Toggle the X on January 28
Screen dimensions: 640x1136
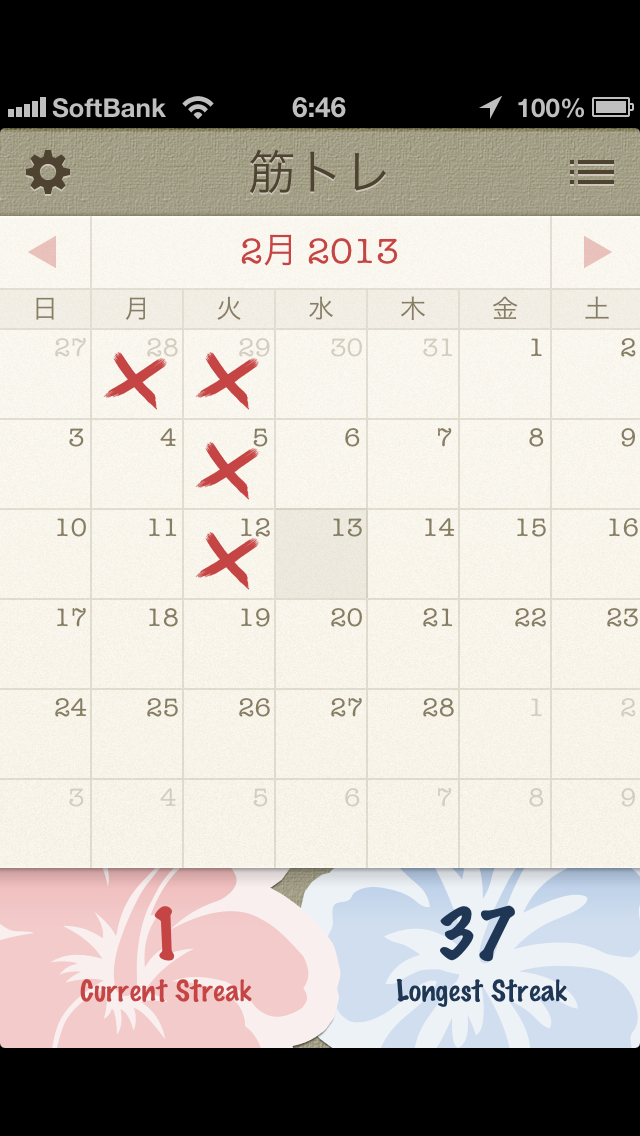(137, 374)
